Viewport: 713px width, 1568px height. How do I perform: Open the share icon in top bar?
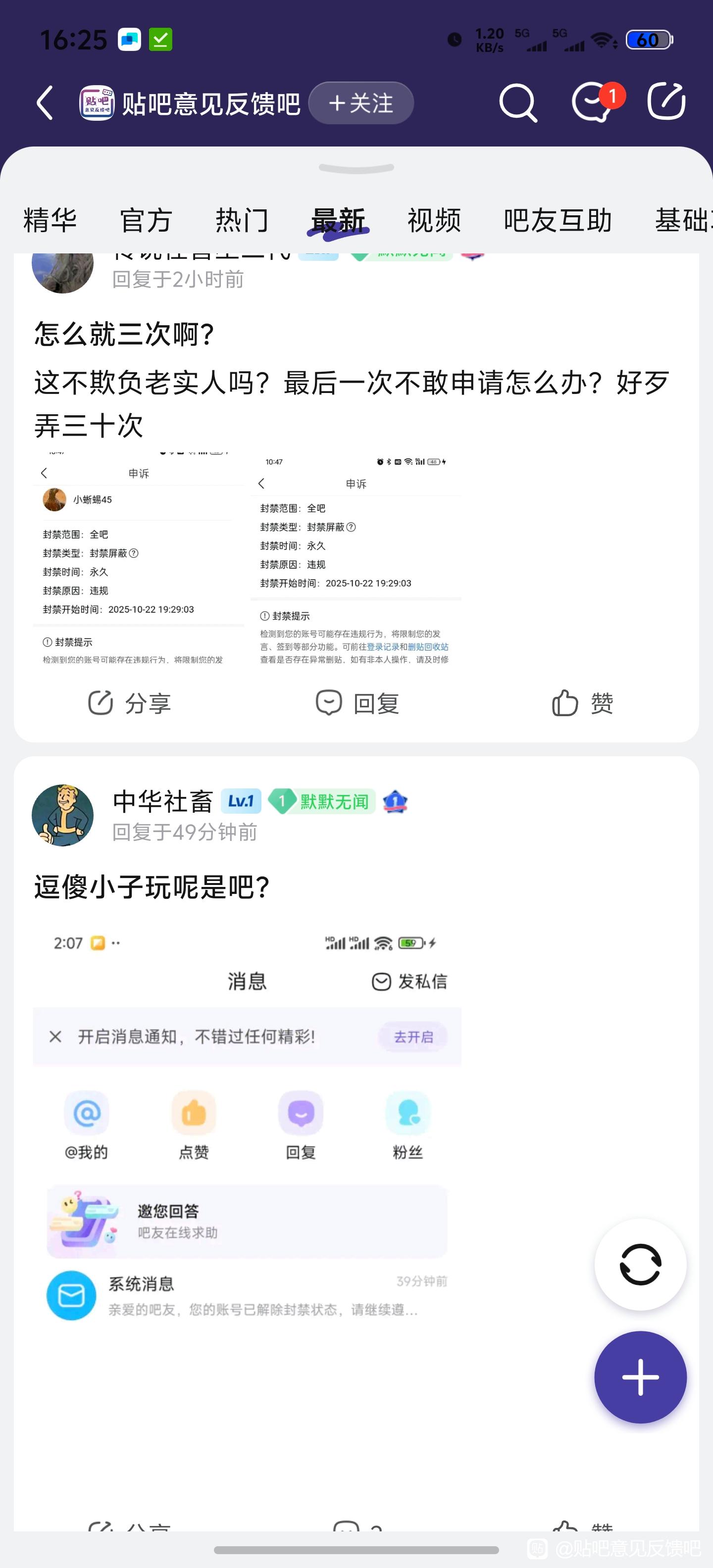[666, 102]
